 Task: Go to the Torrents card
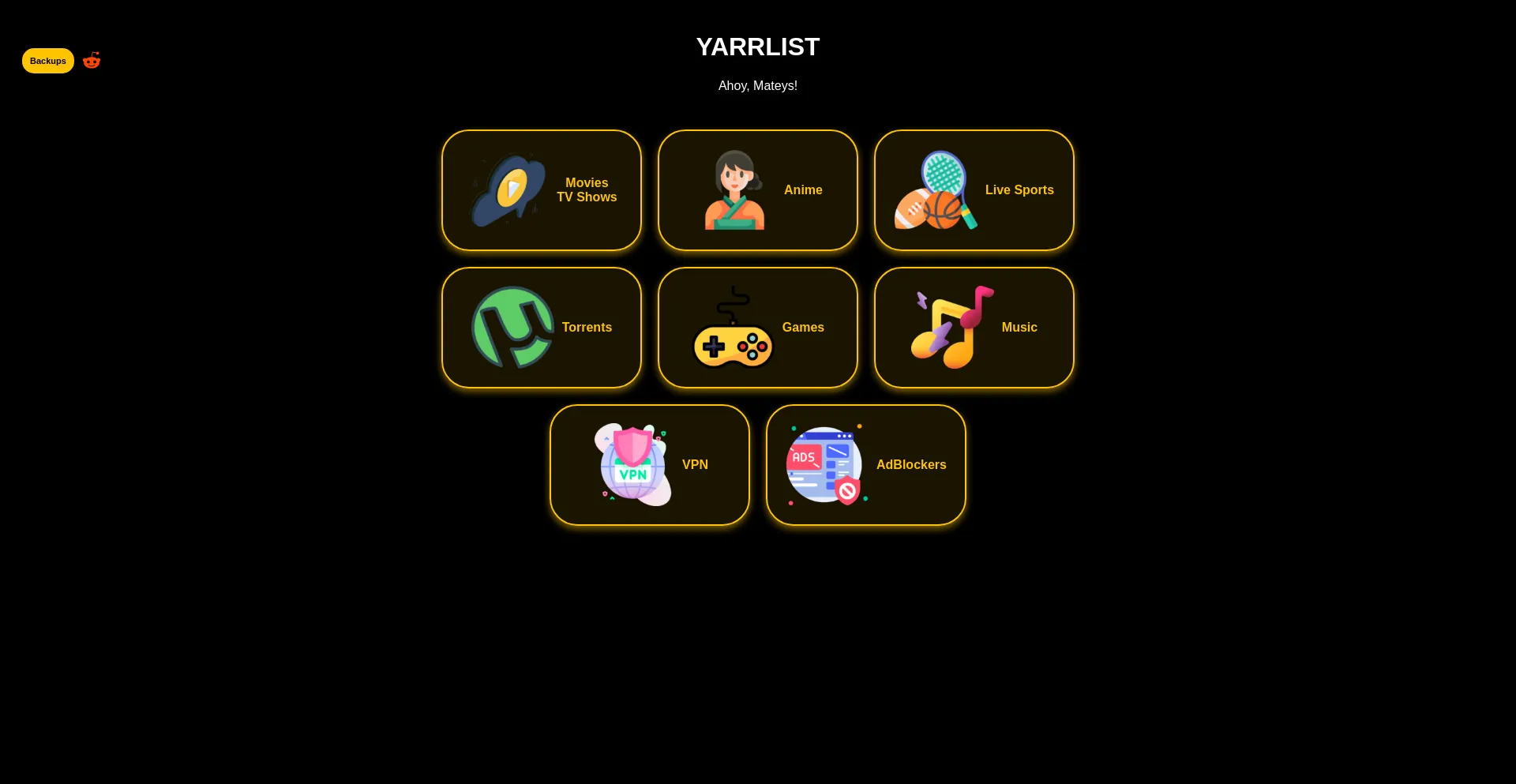542,328
